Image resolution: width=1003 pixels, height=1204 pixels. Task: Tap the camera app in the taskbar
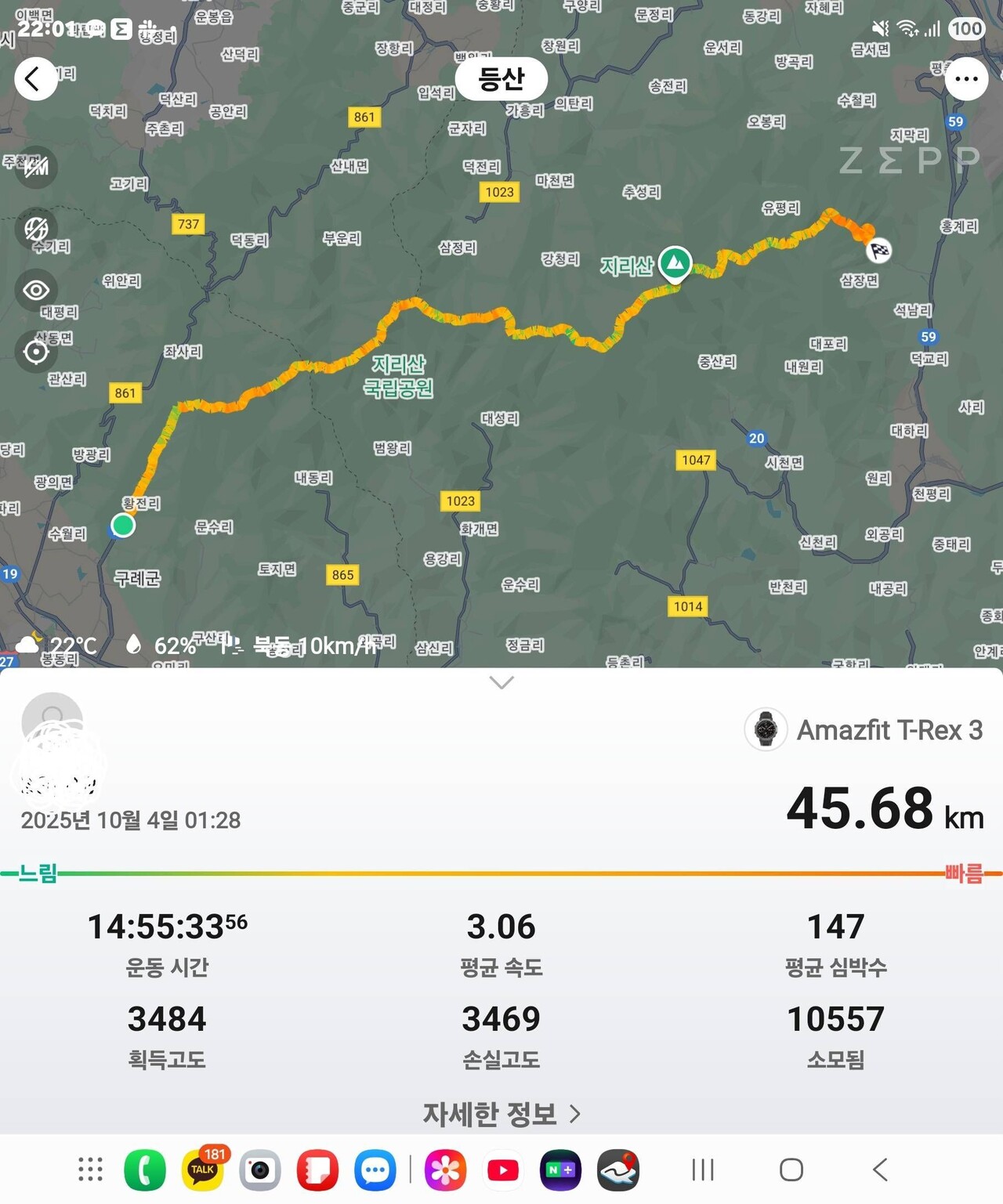259,1170
